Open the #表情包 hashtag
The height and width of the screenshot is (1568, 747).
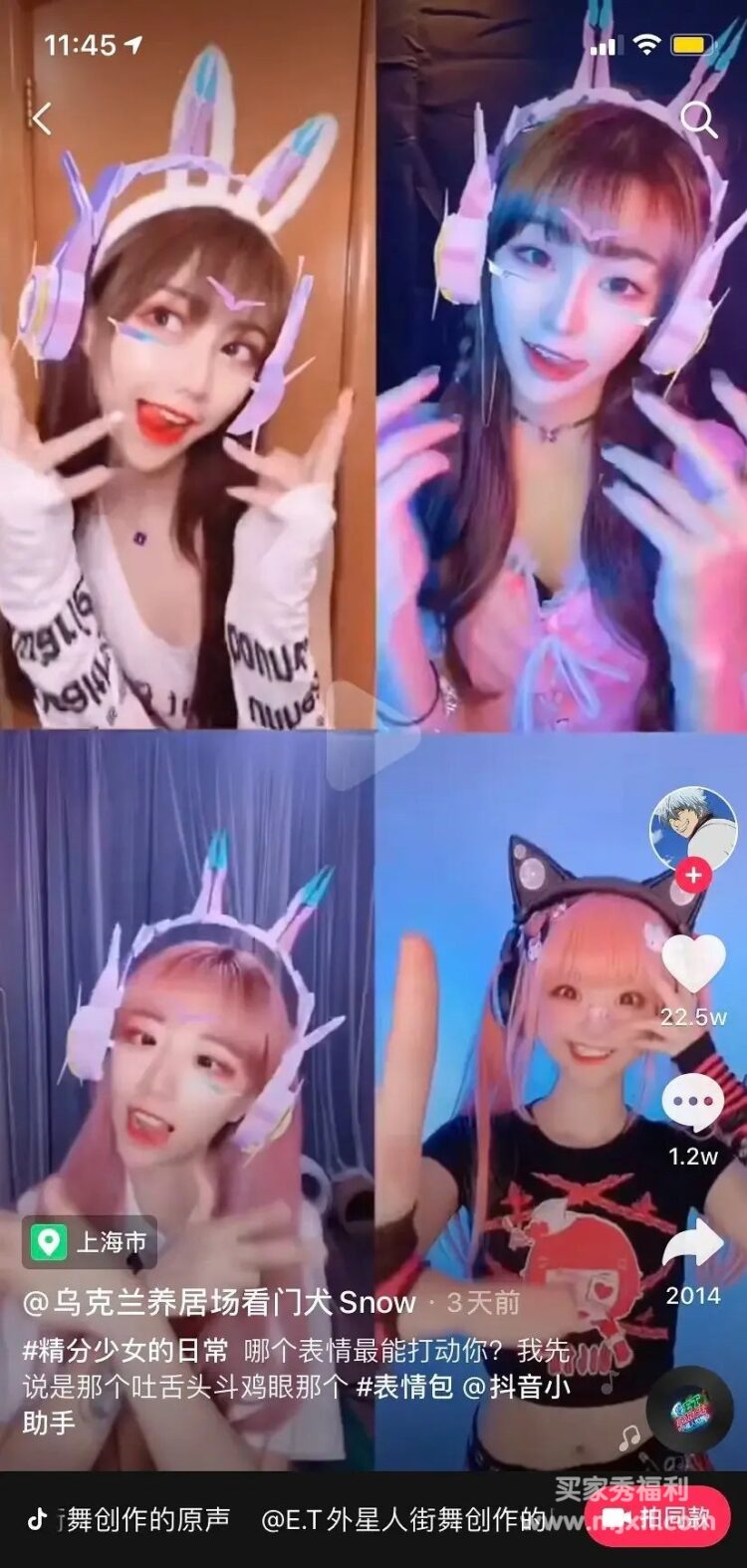pyautogui.click(x=404, y=1386)
